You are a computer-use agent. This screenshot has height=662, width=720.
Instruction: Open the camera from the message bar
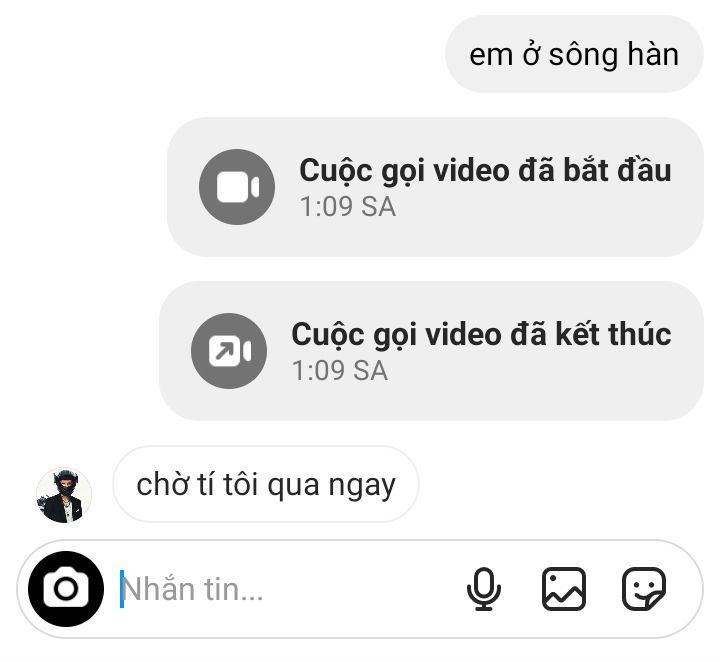tap(66, 588)
